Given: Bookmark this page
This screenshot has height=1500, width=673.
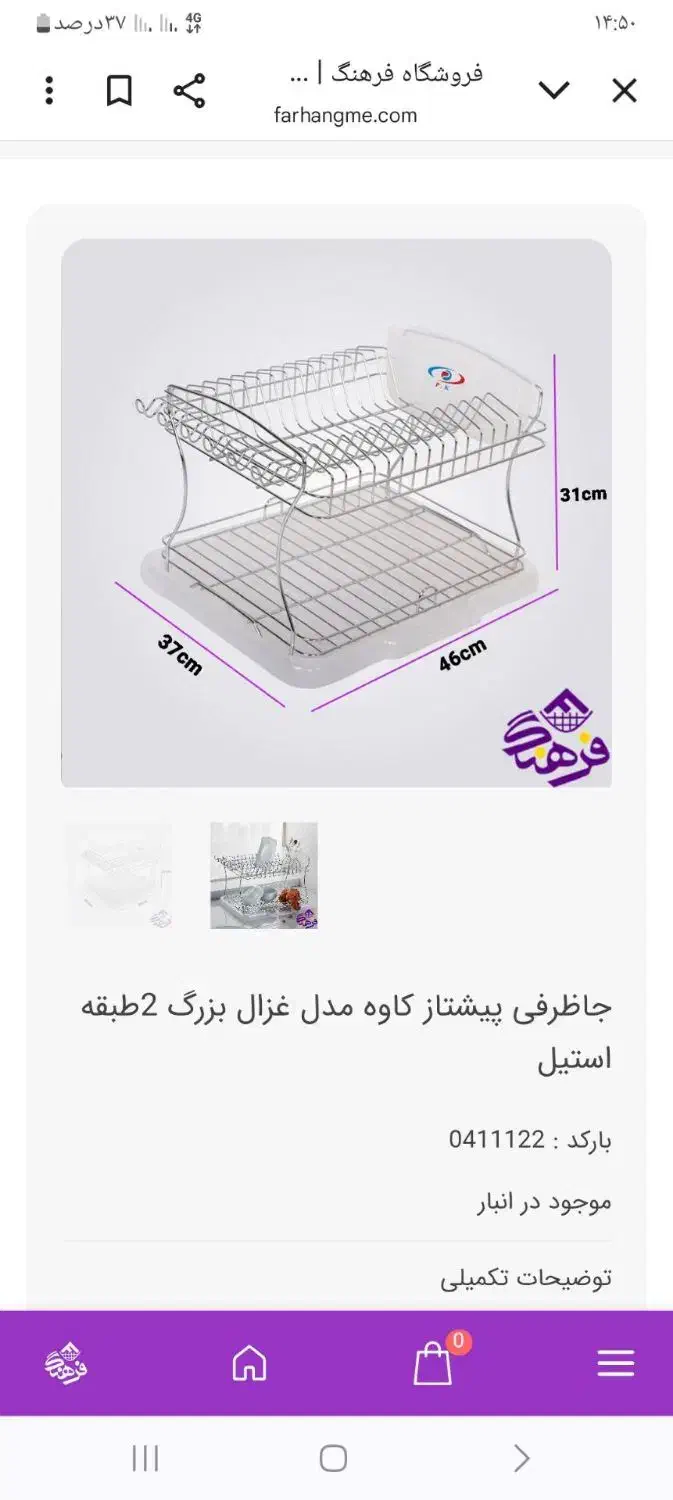Looking at the screenshot, I should [x=119, y=91].
